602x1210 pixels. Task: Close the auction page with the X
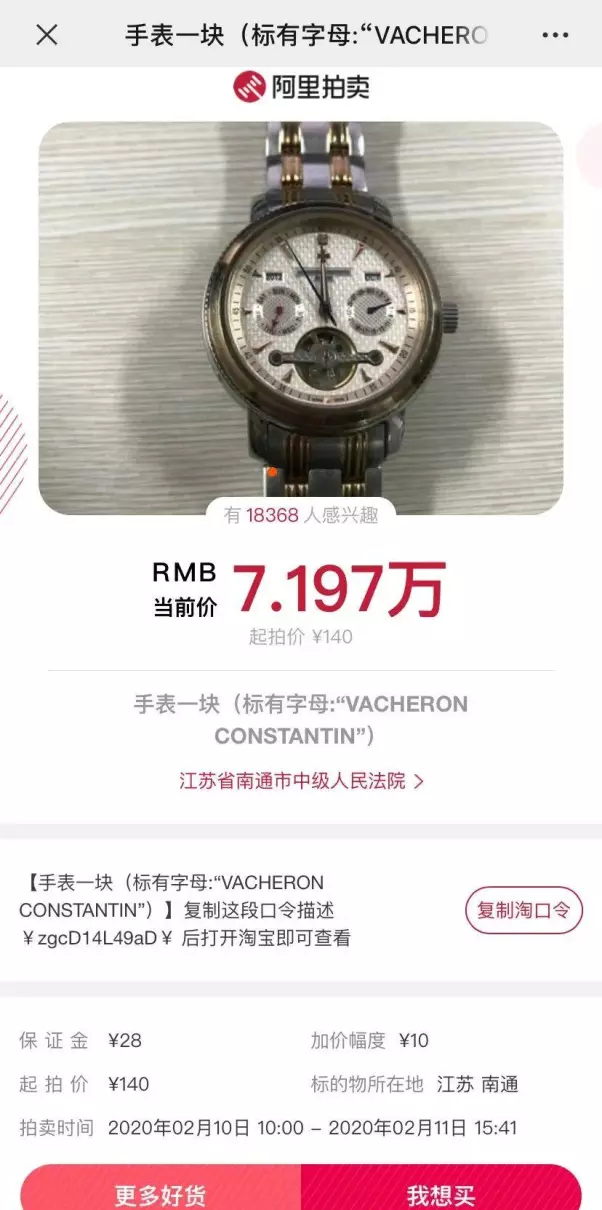pyautogui.click(x=46, y=35)
